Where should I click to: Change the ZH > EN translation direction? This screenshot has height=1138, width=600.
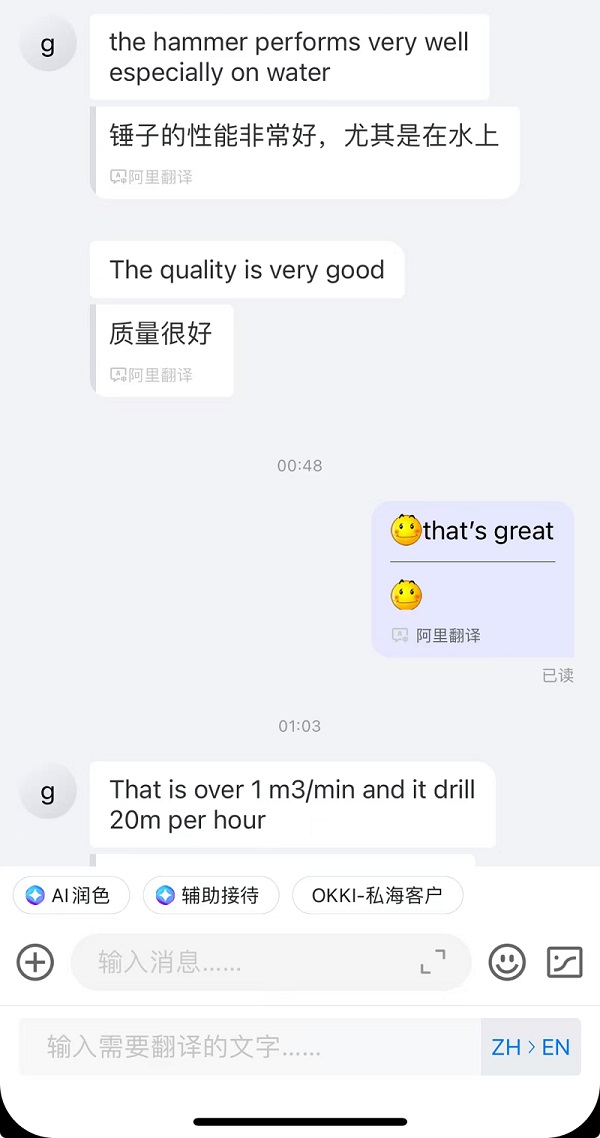(x=531, y=1047)
